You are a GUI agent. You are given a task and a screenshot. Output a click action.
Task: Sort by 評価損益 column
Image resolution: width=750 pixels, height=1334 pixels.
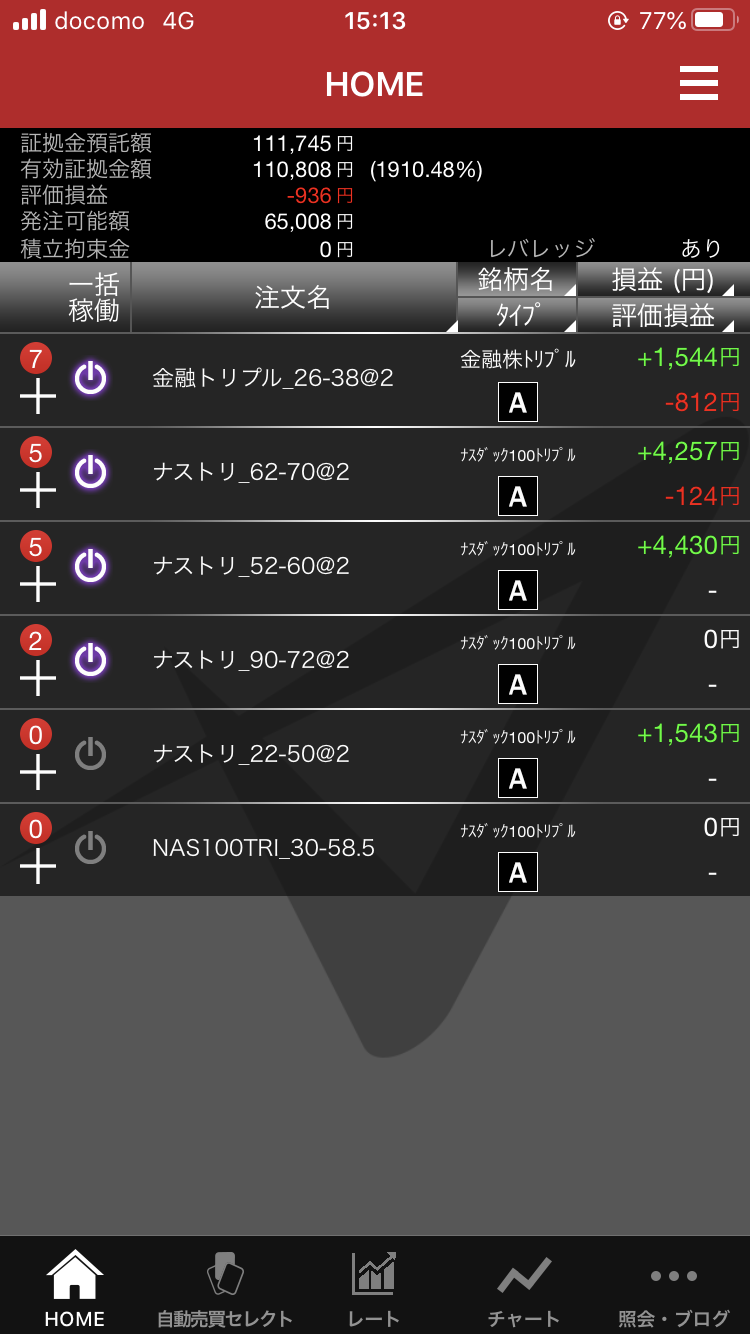tap(663, 315)
